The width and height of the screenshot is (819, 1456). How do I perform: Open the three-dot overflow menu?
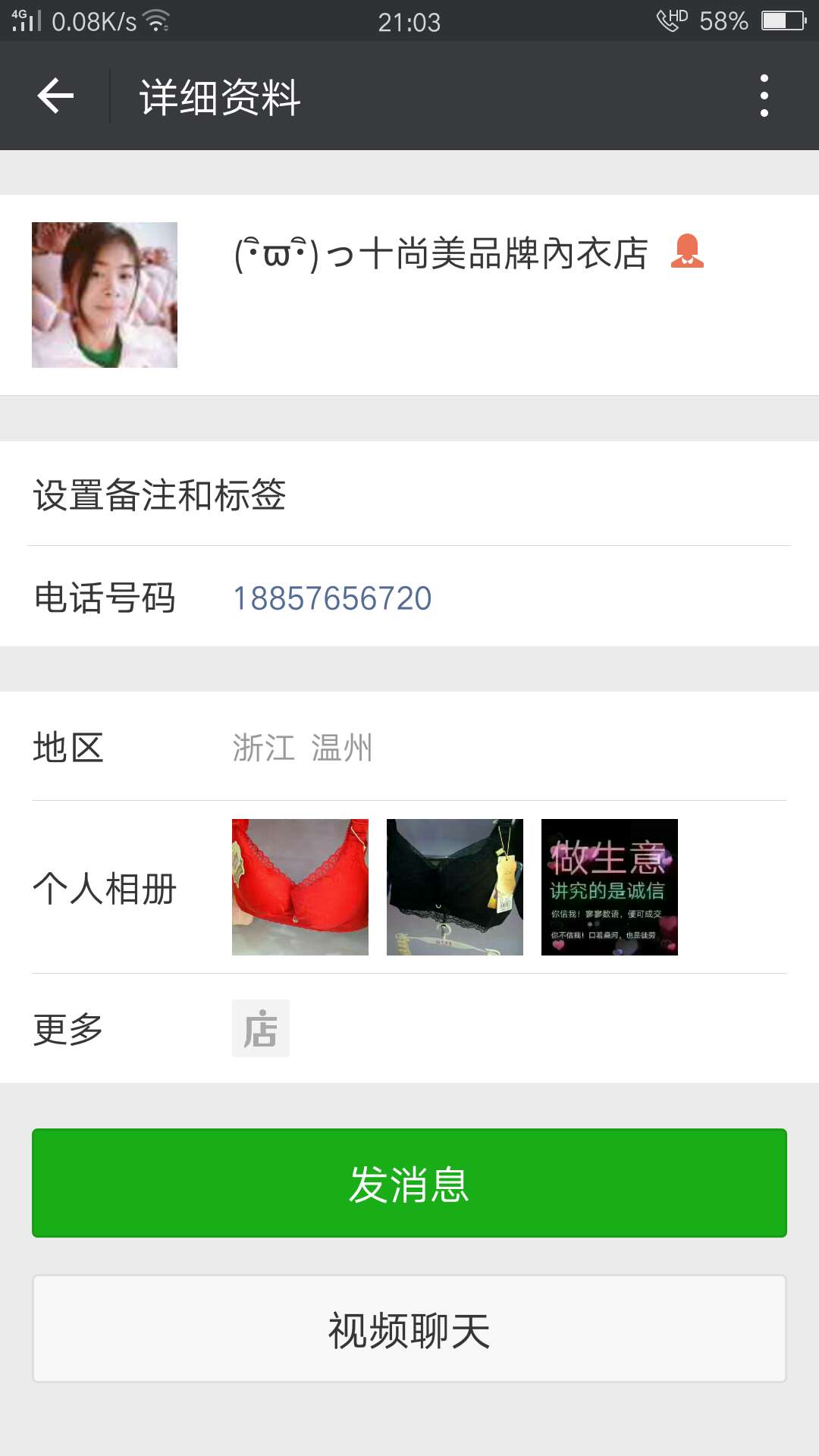[x=764, y=96]
